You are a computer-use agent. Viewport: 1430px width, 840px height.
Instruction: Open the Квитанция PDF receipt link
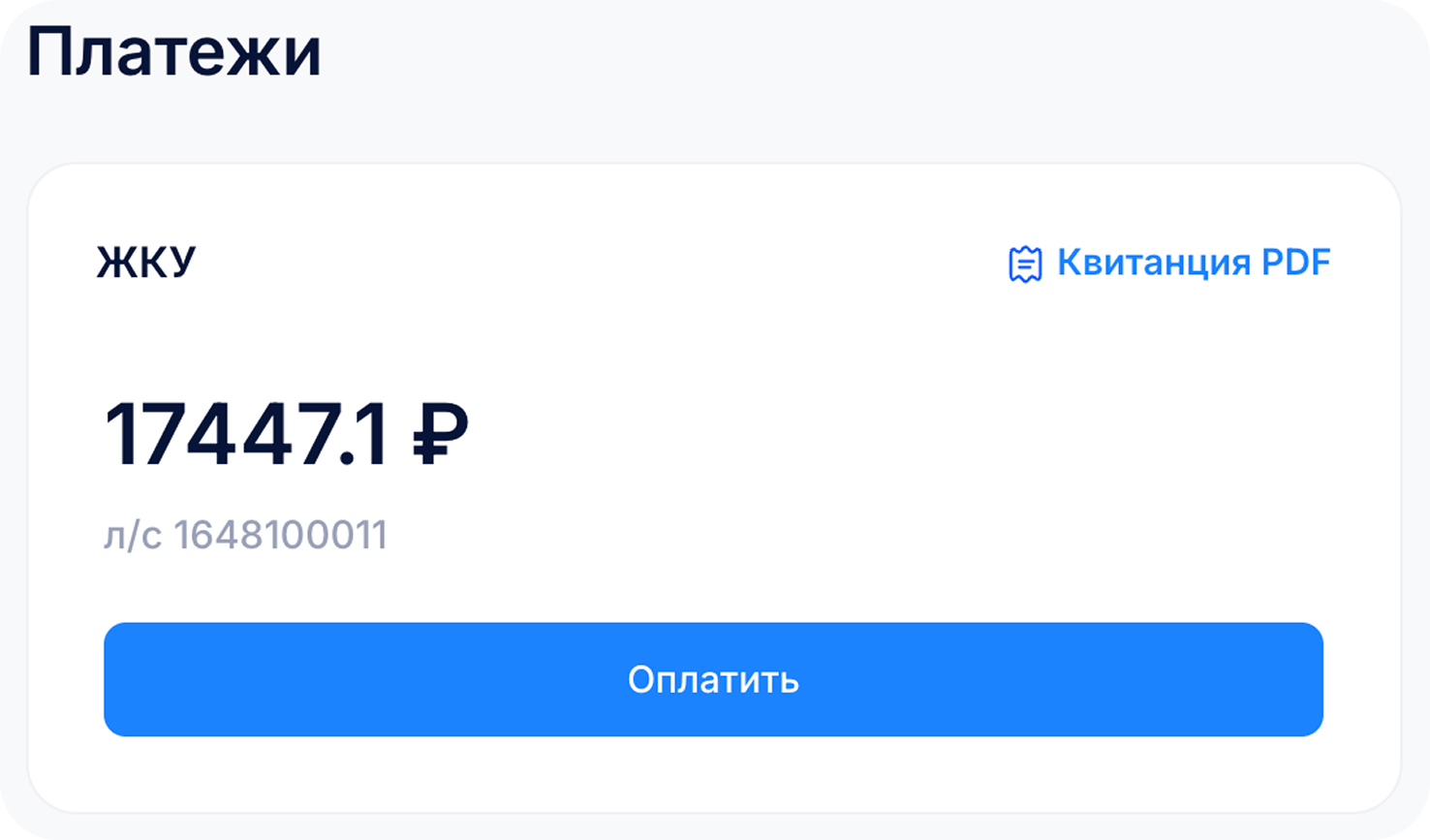[1170, 263]
